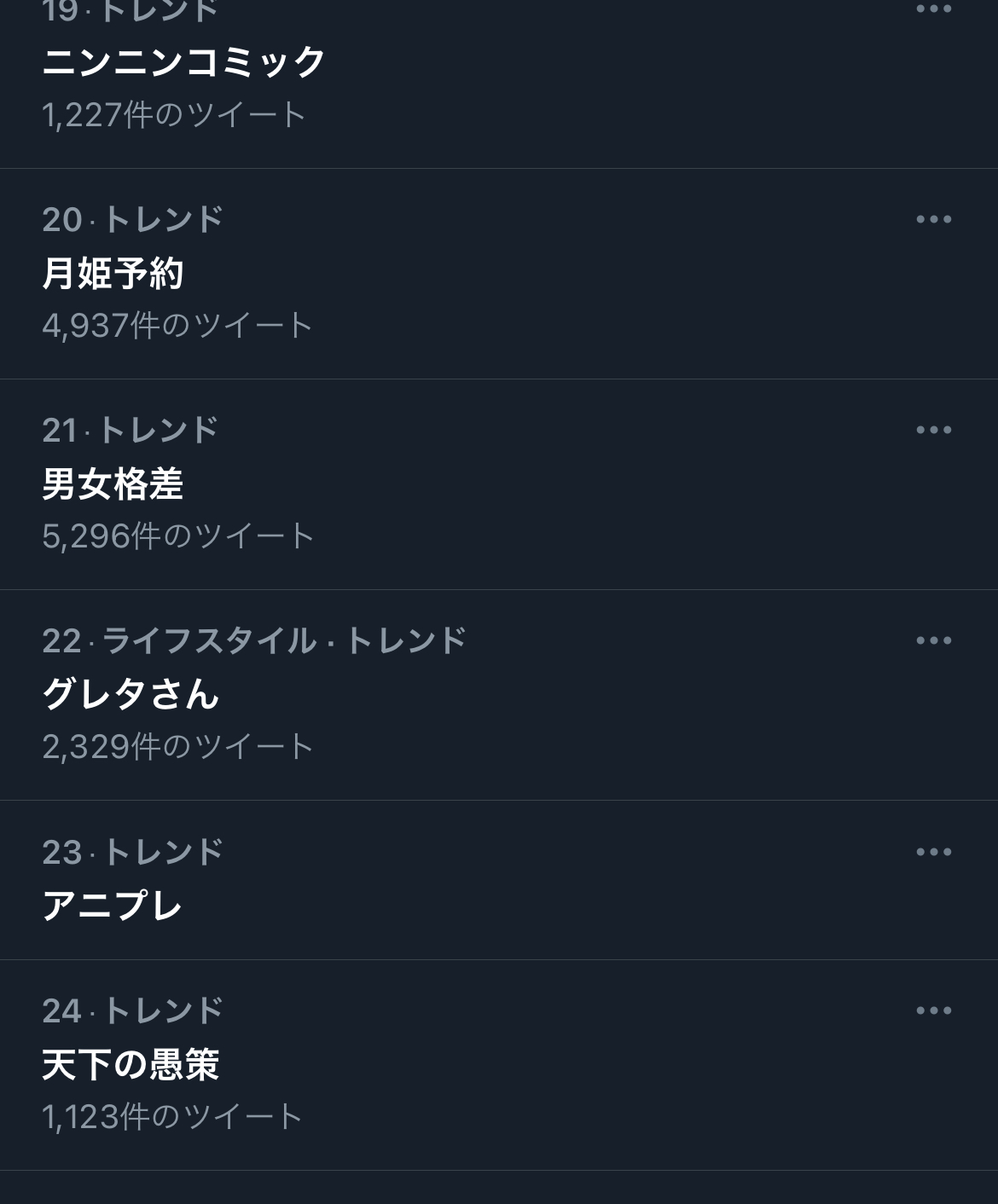Image resolution: width=998 pixels, height=1204 pixels.
Task: Select the アニプレ trend
Action: point(113,906)
